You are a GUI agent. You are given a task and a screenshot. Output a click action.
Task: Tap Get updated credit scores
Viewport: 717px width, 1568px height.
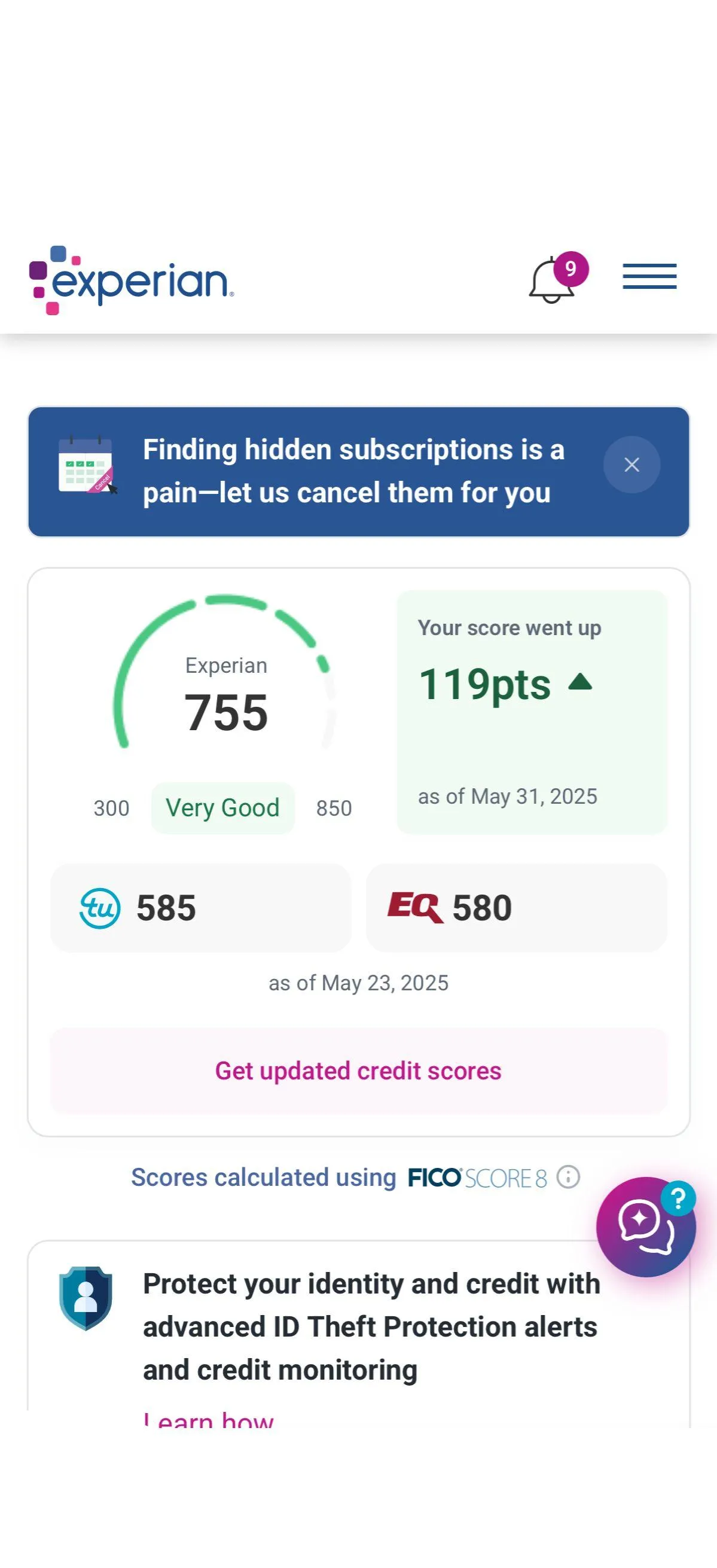tap(358, 1071)
